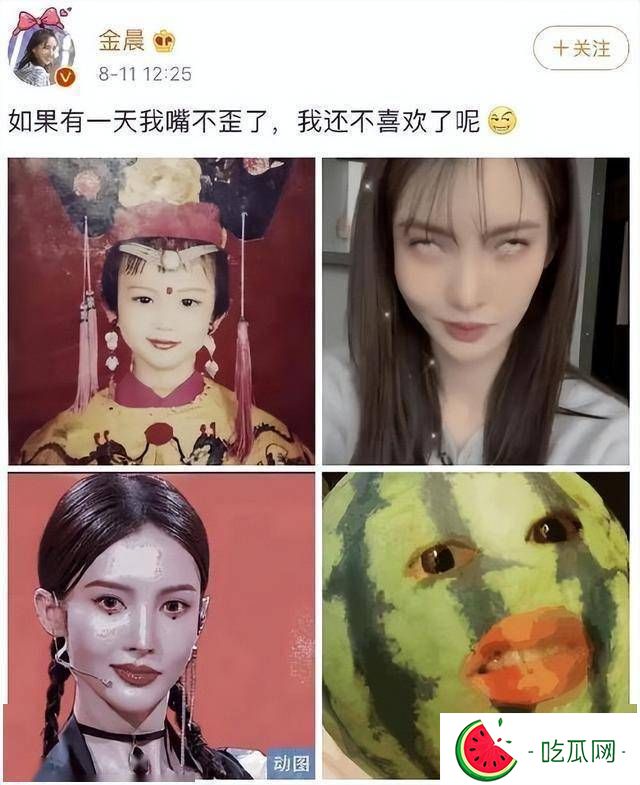This screenshot has width=640, height=785.
Task: View the childhood costume photo
Action: click(161, 311)
